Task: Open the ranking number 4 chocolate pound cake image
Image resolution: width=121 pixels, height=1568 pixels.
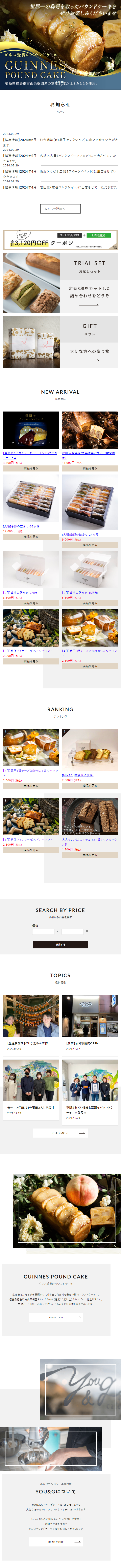Action: coord(90,817)
